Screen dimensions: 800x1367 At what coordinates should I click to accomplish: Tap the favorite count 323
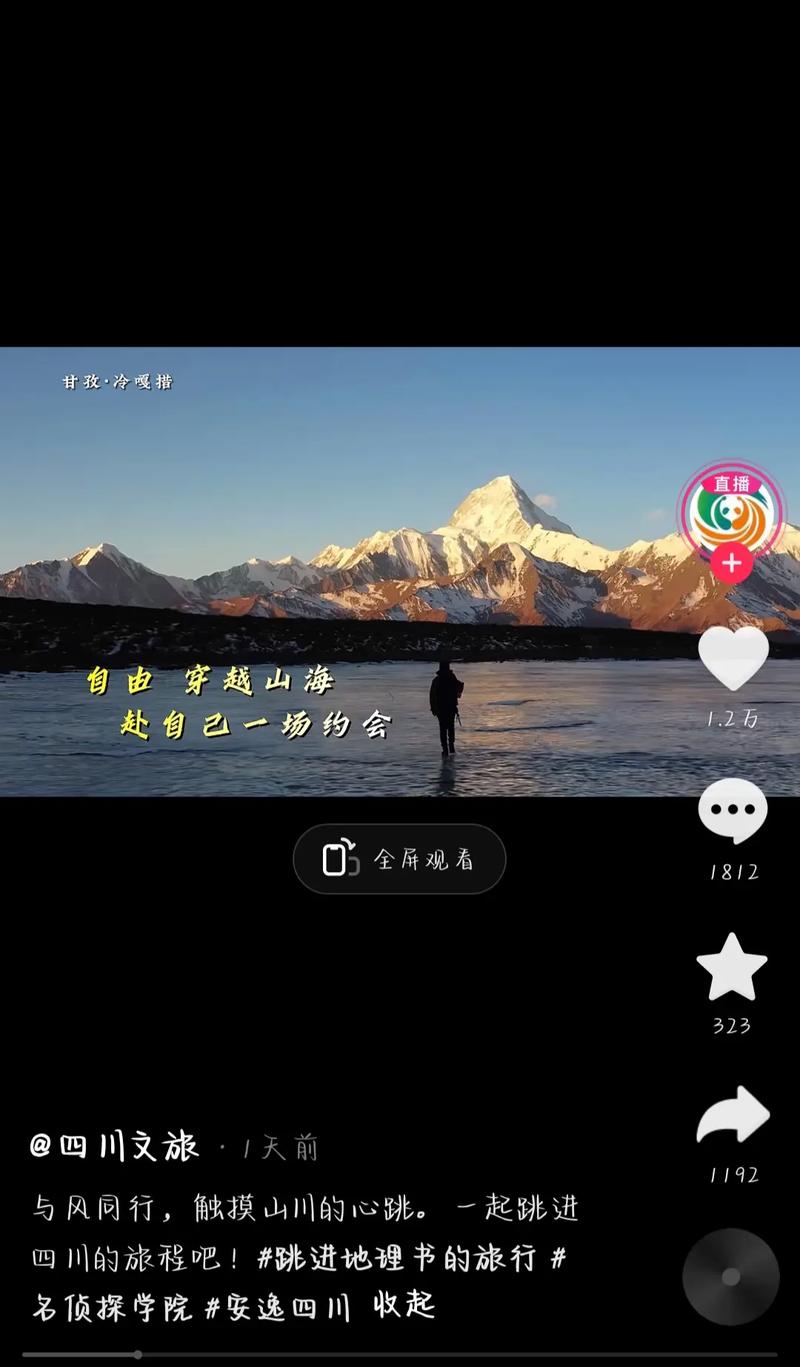(733, 1026)
